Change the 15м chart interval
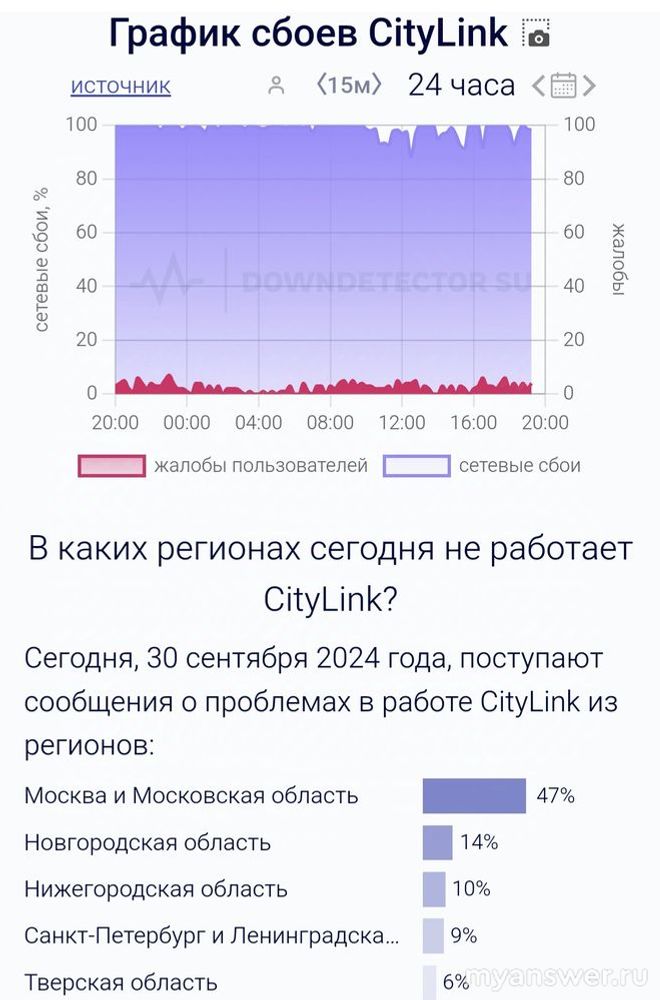The height and width of the screenshot is (1000, 660). (x=349, y=86)
